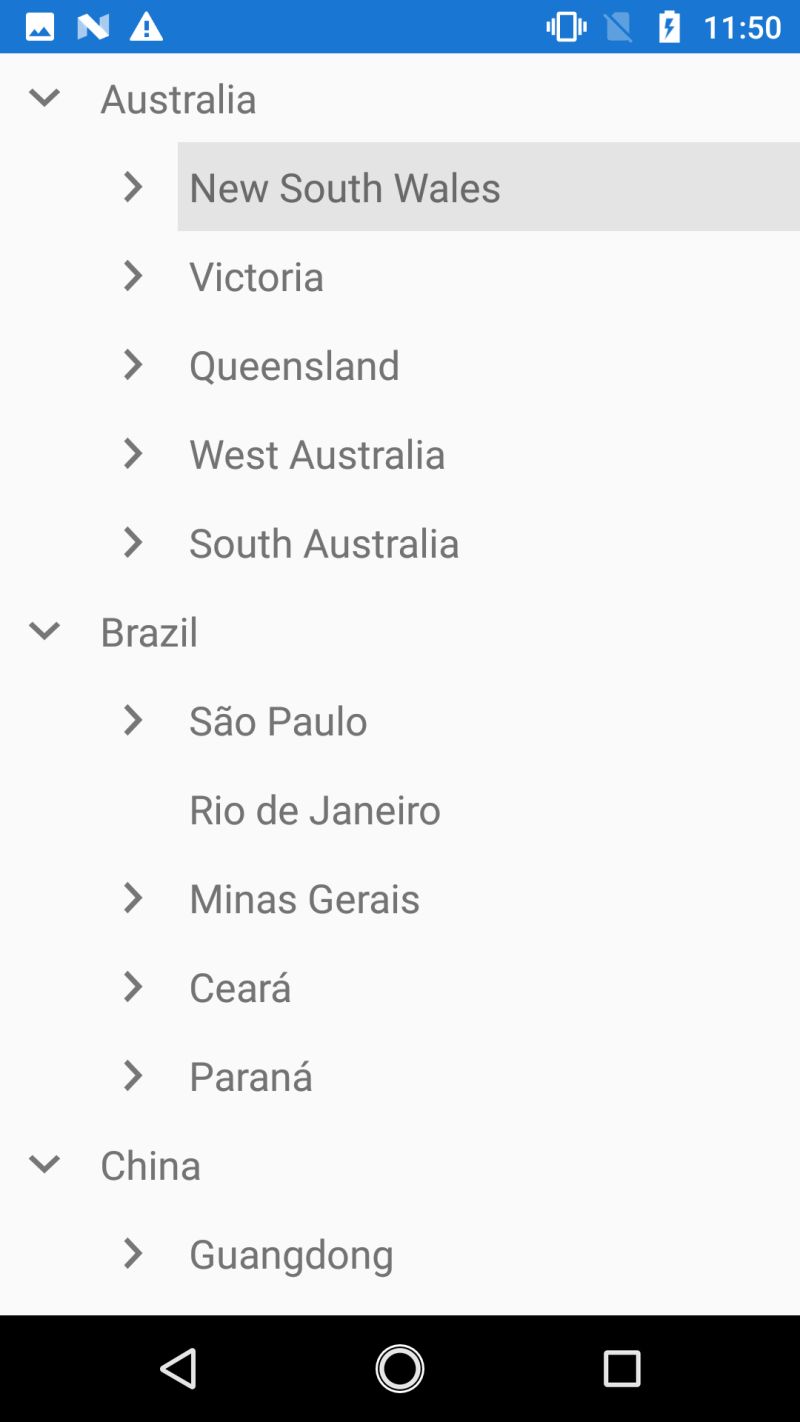
Task: Return to the home screen
Action: coord(400,1368)
